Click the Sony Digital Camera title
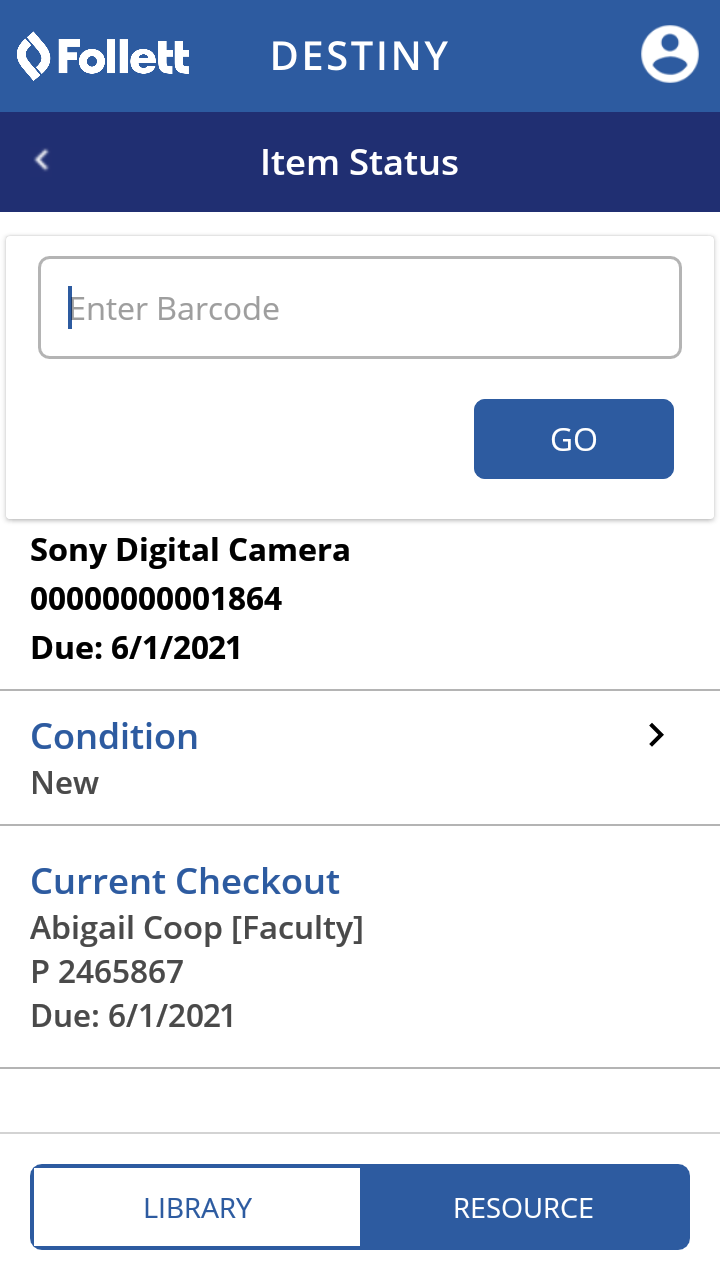The image size is (720, 1280). [190, 551]
